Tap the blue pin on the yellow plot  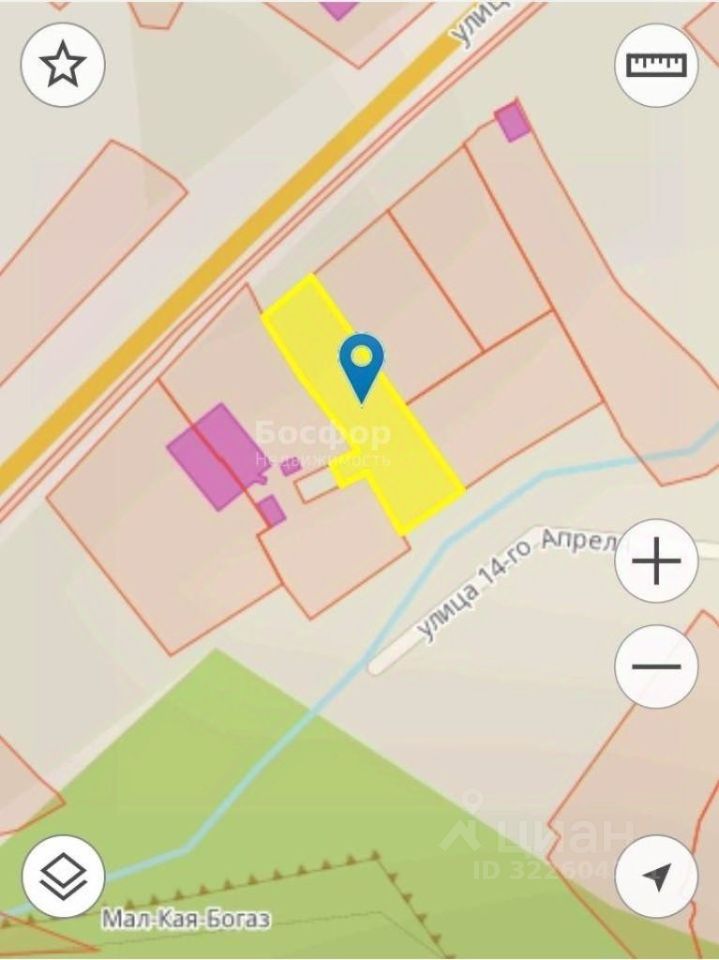tap(361, 364)
